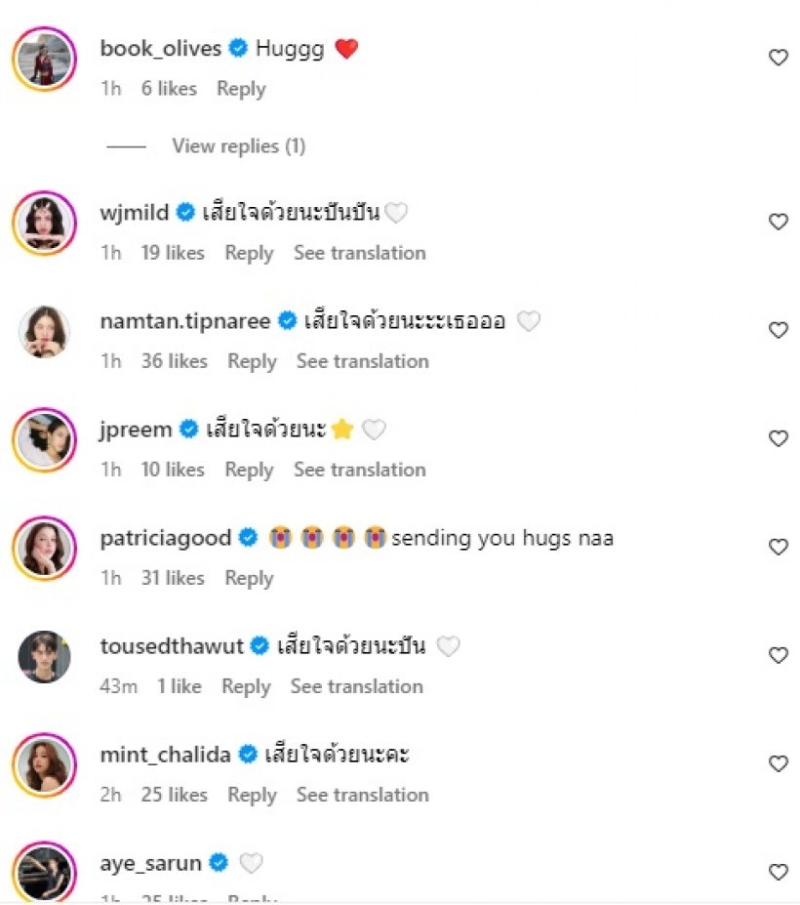Like aye_sarun's comment
Image resolution: width=800 pixels, height=905 pixels.
pyautogui.click(x=778, y=872)
